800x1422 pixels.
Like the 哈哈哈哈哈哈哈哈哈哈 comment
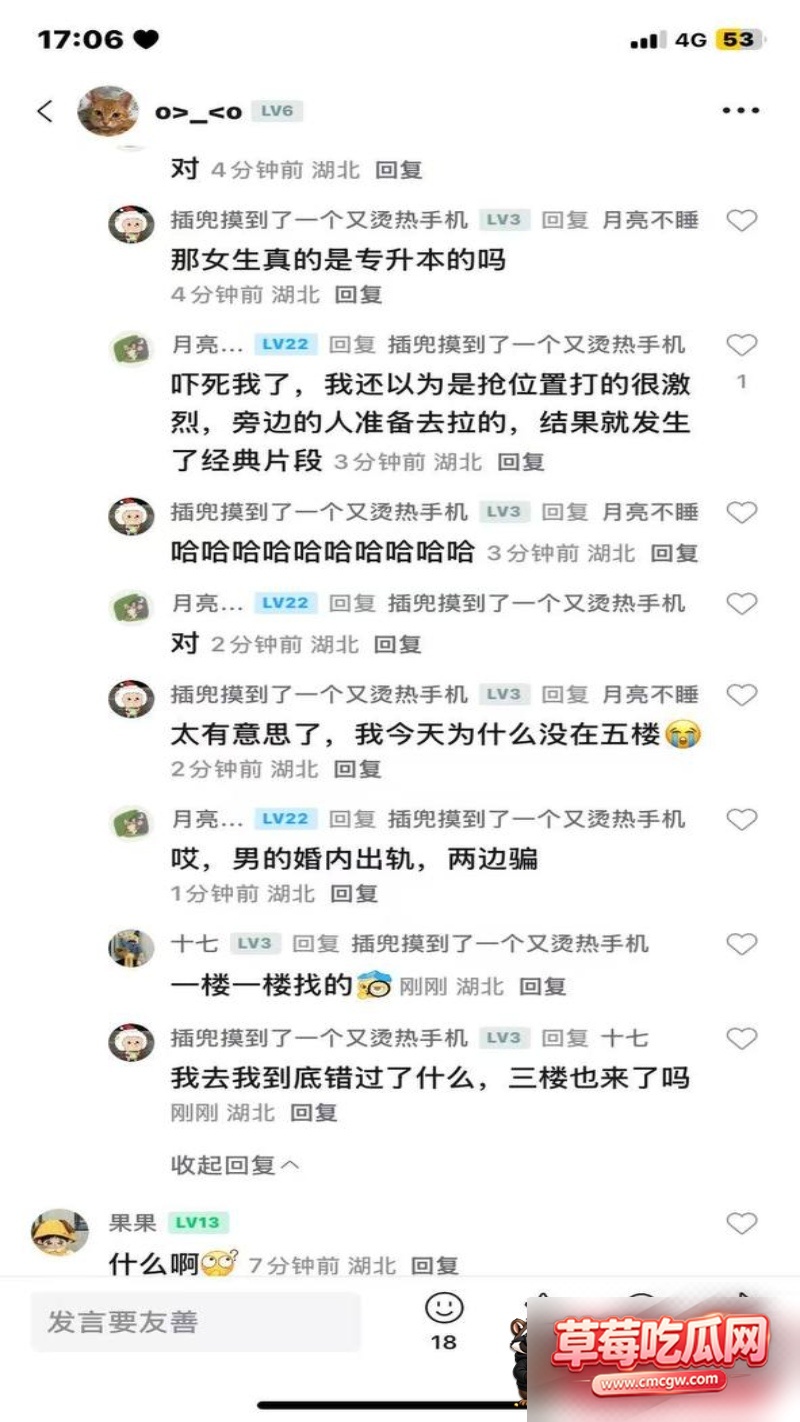741,513
